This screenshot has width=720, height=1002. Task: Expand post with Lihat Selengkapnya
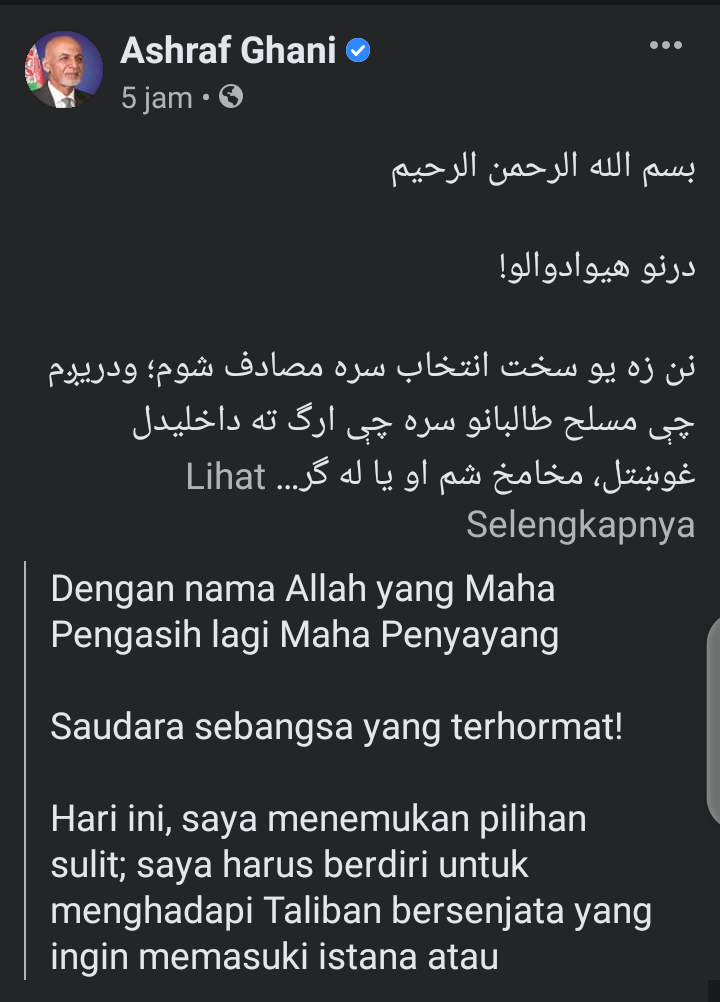click(580, 524)
